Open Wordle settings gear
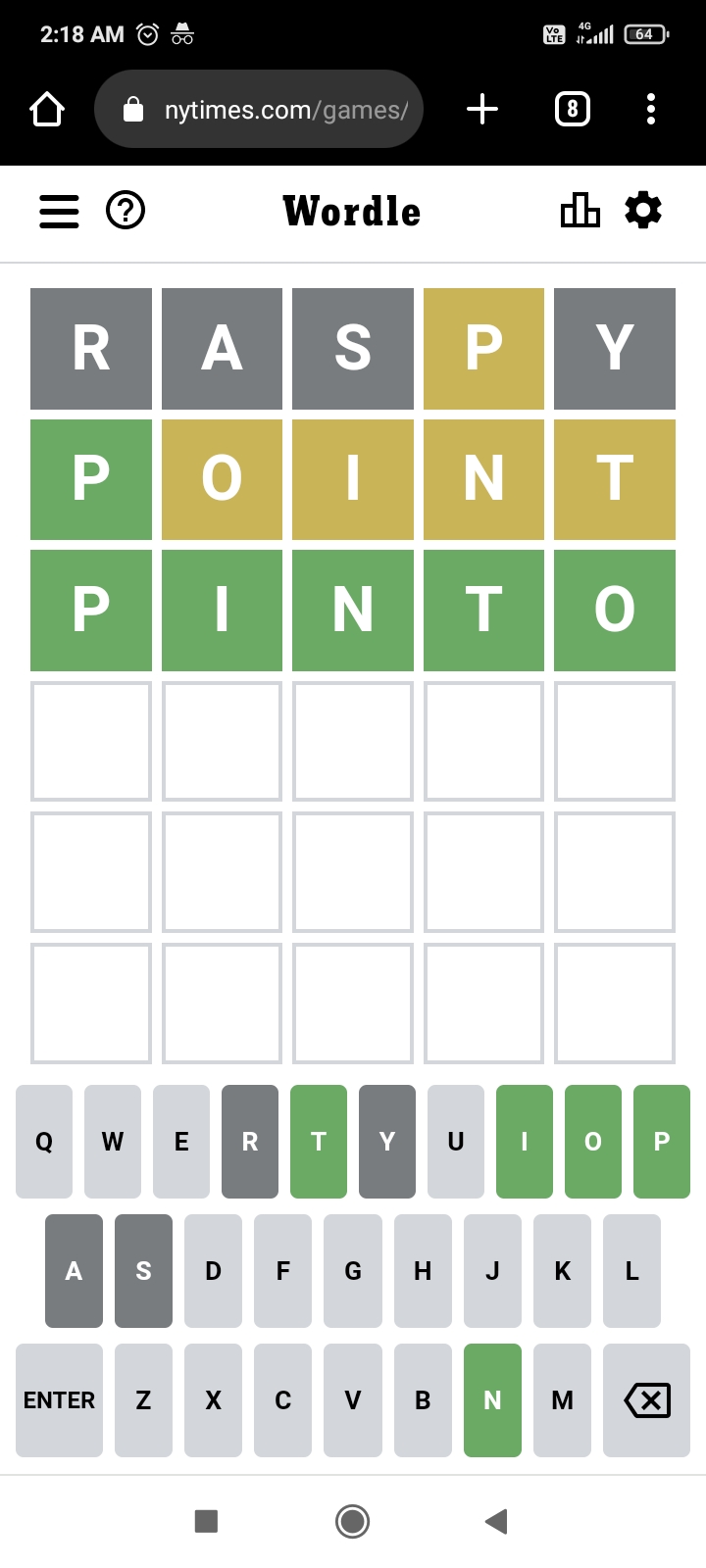This screenshot has width=706, height=1568. [643, 210]
